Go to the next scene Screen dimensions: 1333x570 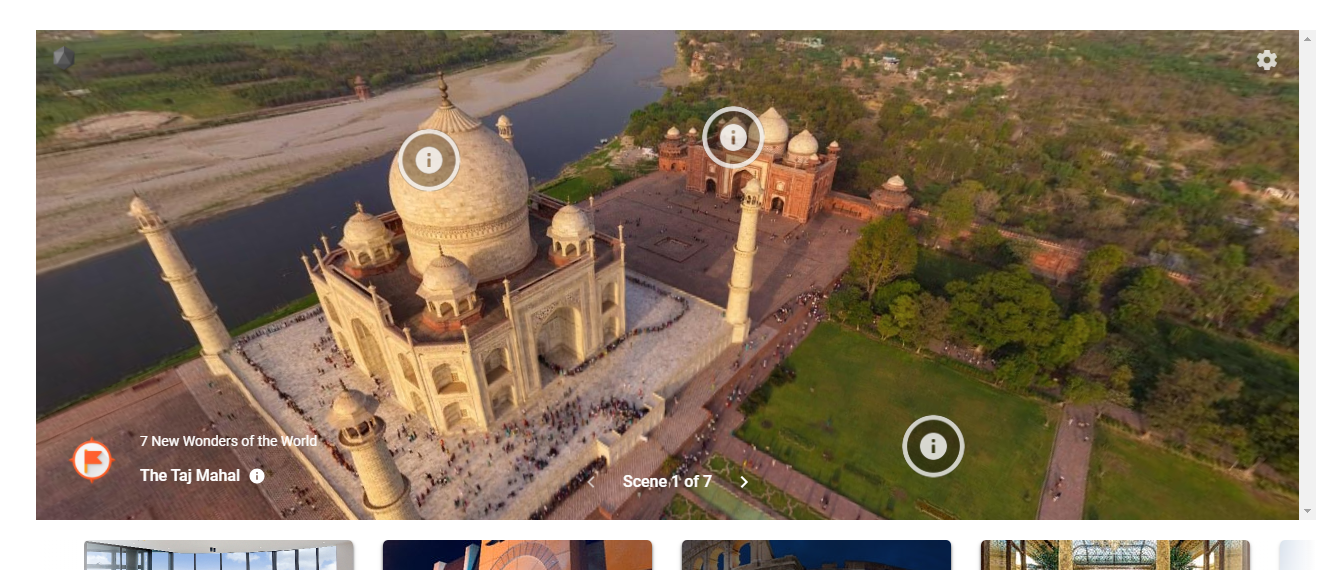[744, 482]
